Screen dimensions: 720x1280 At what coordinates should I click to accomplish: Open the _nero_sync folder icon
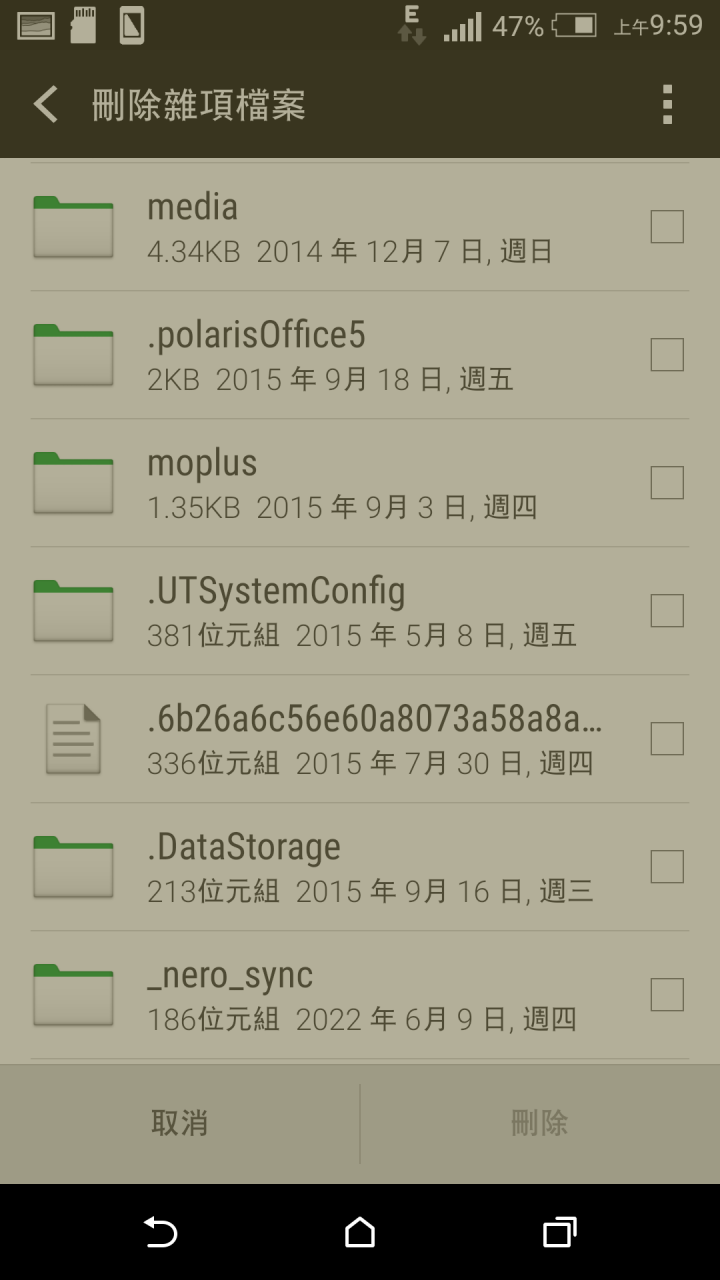coord(72,995)
